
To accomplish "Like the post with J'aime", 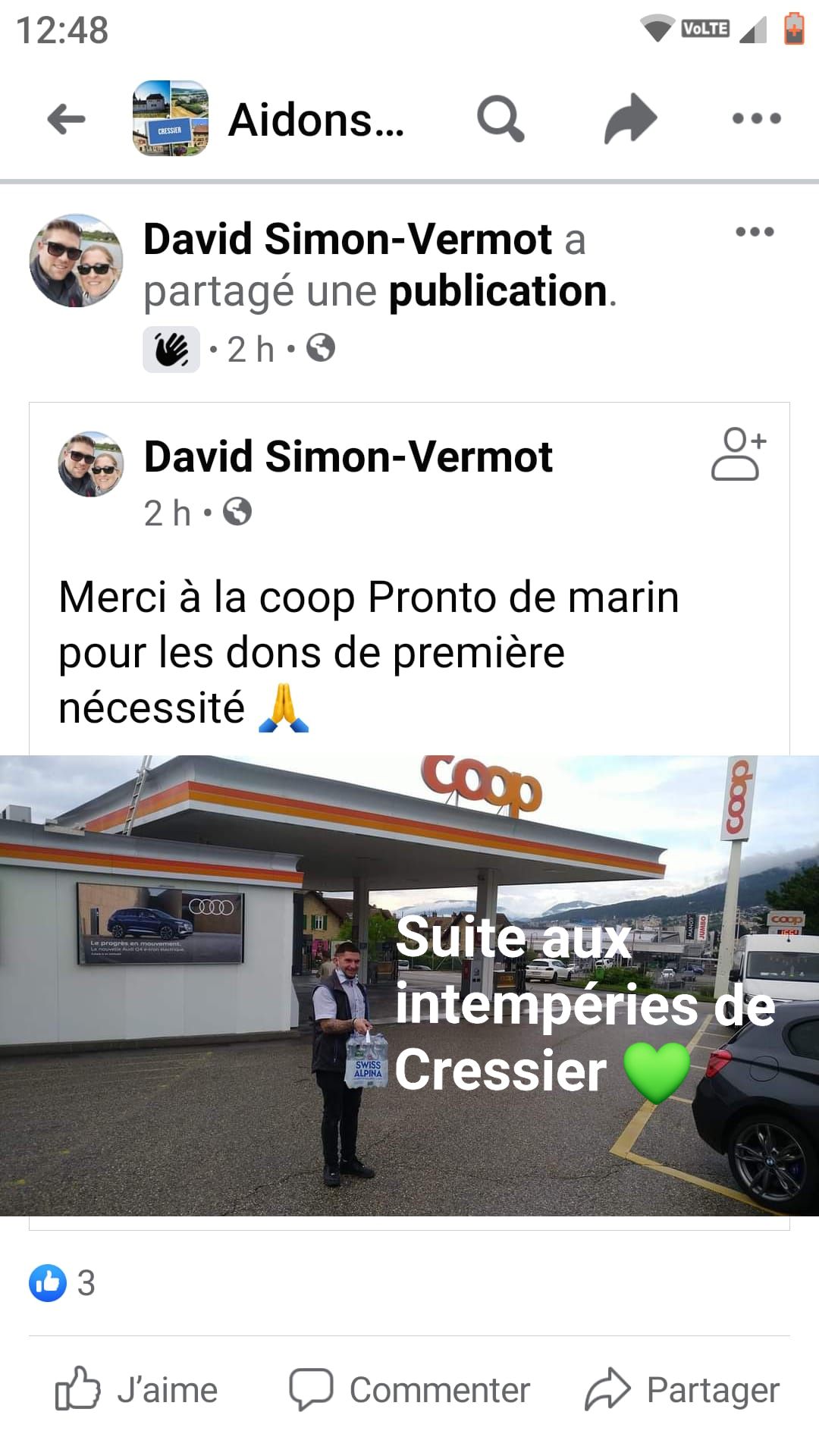I will tap(136, 1390).
